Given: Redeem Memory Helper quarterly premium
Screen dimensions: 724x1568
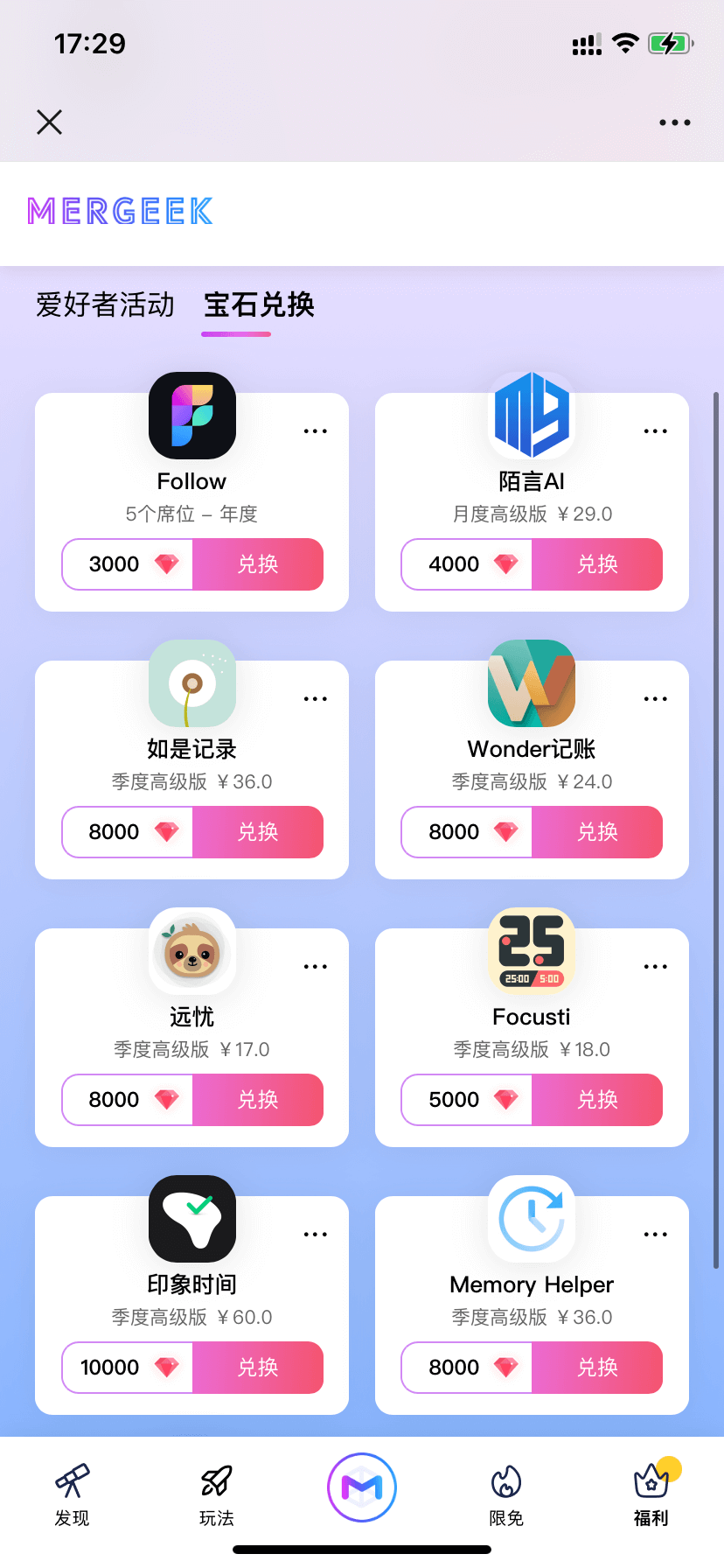Looking at the screenshot, I should pos(597,1368).
